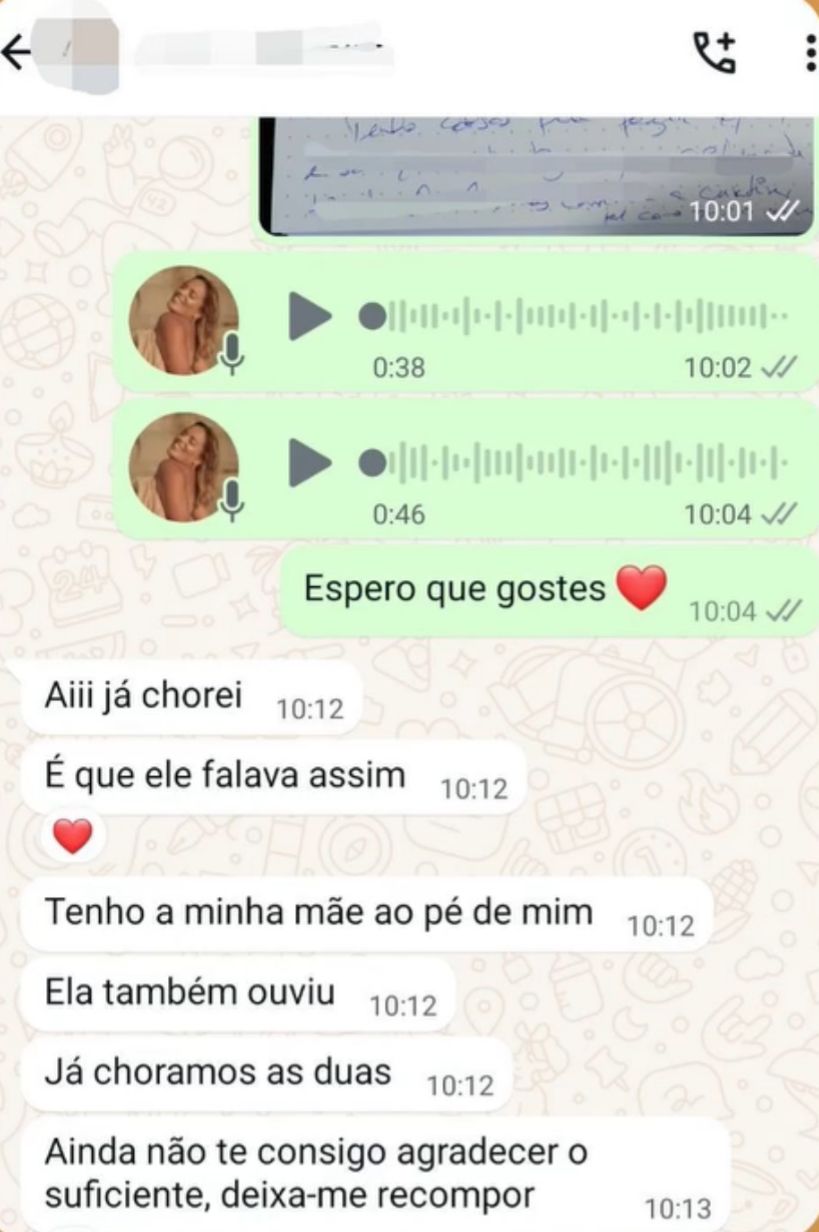The image size is (819, 1232).
Task: Seek within the 0:38 voice message waveform
Action: tap(580, 317)
